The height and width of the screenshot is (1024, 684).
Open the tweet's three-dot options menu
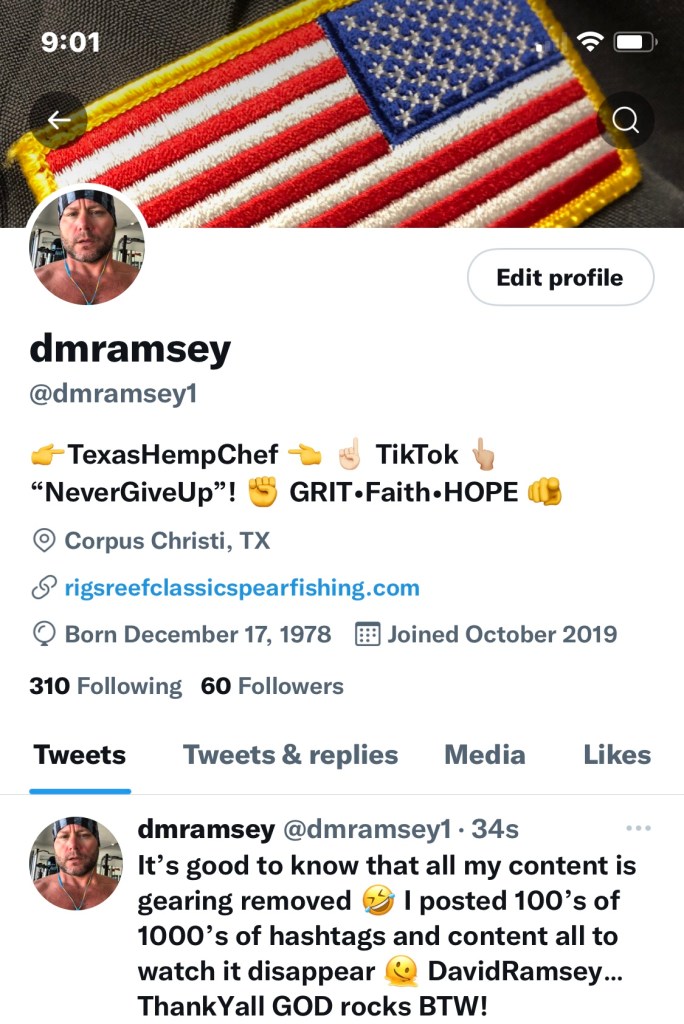[637, 828]
